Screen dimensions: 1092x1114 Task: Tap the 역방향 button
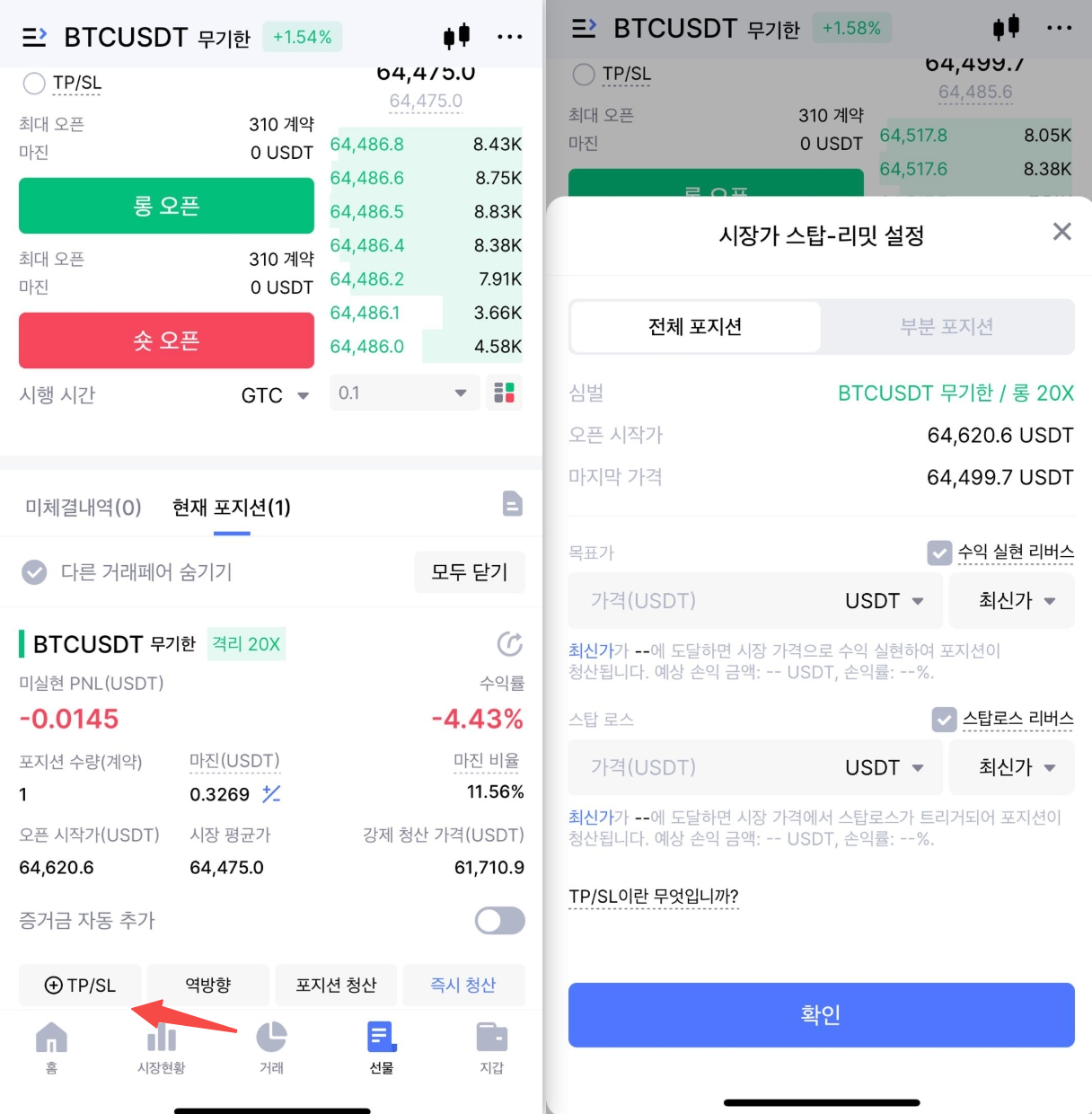tap(207, 986)
